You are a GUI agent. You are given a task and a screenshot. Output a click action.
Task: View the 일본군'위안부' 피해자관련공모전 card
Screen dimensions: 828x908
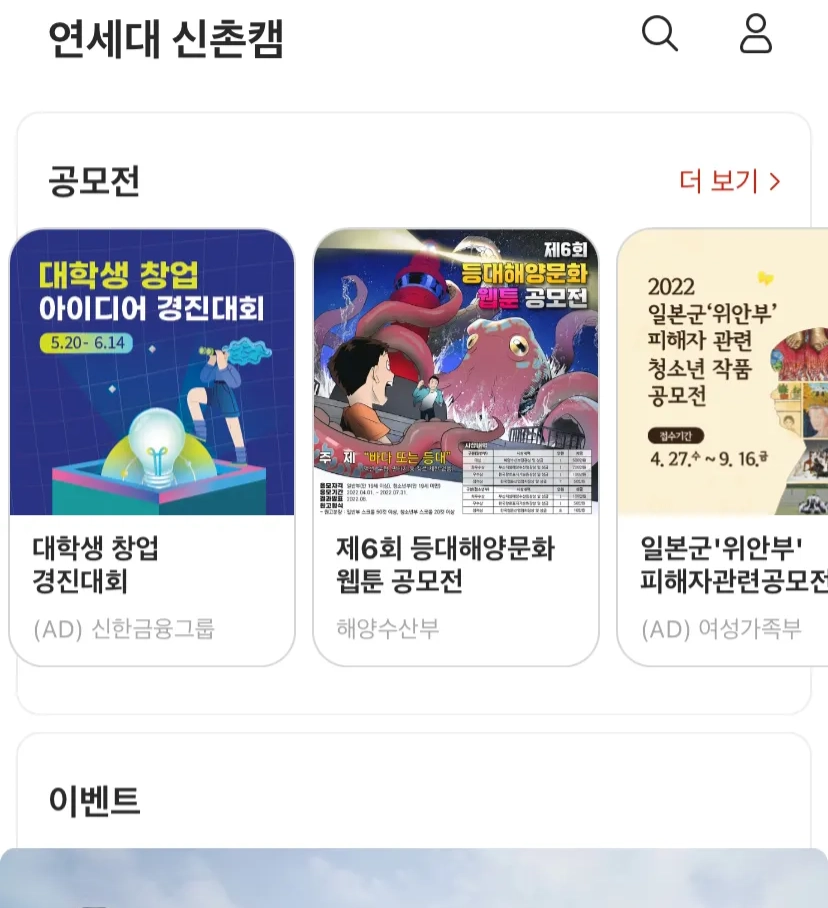[724, 446]
